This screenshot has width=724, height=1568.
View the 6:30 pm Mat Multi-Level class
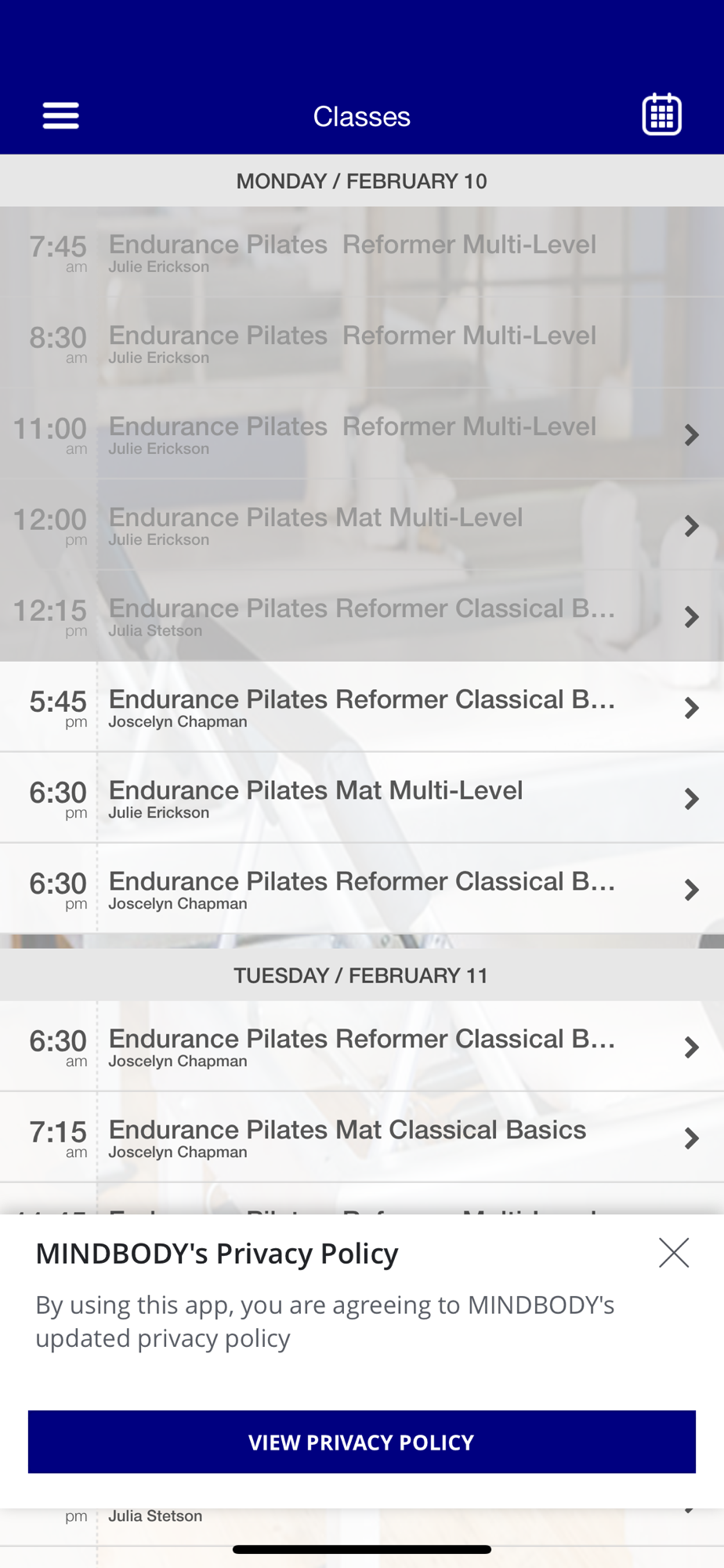362,798
